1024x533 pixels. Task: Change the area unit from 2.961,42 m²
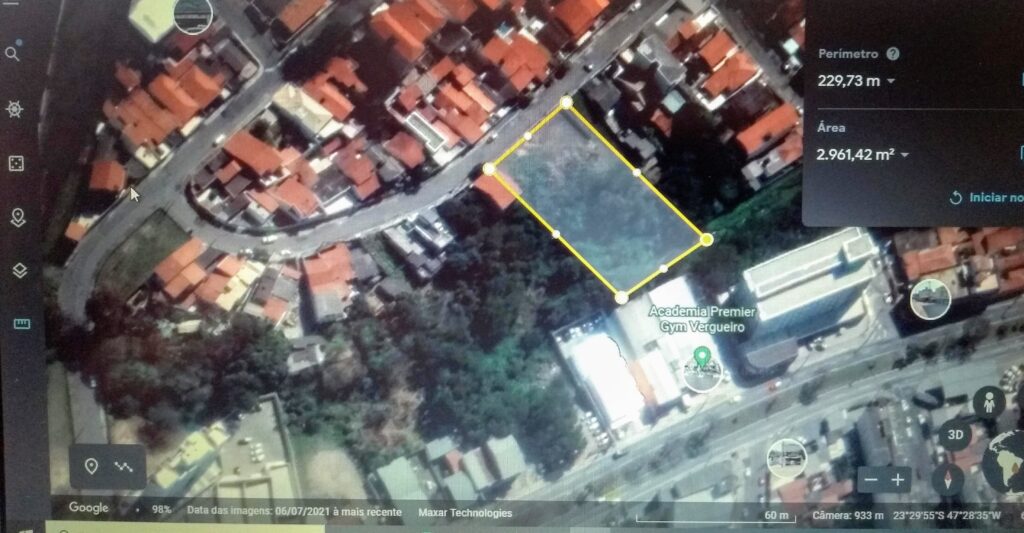click(x=905, y=154)
